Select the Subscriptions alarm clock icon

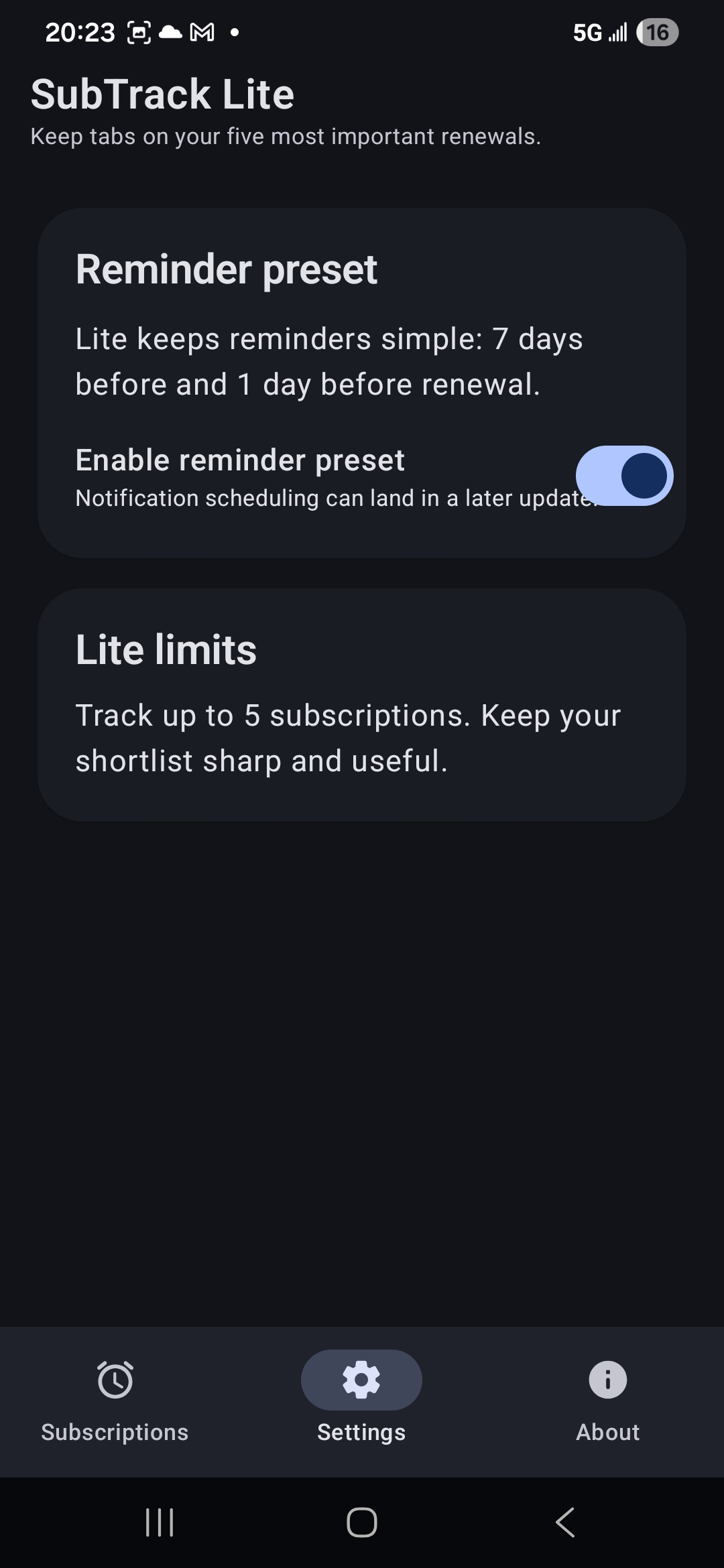[x=114, y=1380]
